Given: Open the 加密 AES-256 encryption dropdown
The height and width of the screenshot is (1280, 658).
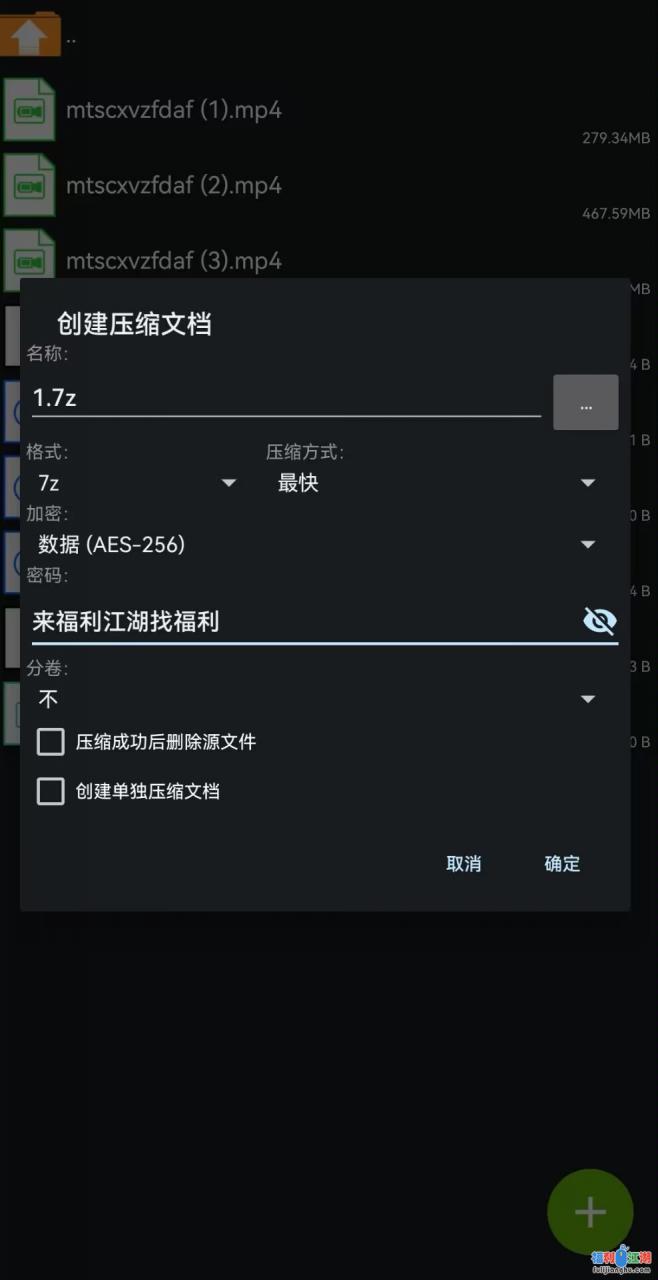Looking at the screenshot, I should (317, 544).
